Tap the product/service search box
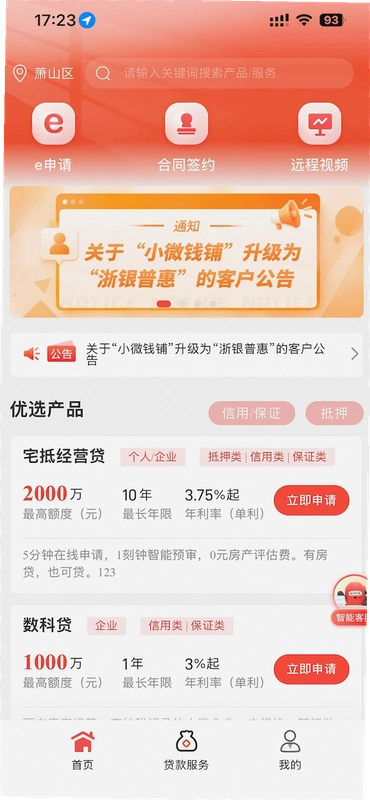Image resolution: width=370 pixels, height=800 pixels. tap(219, 73)
